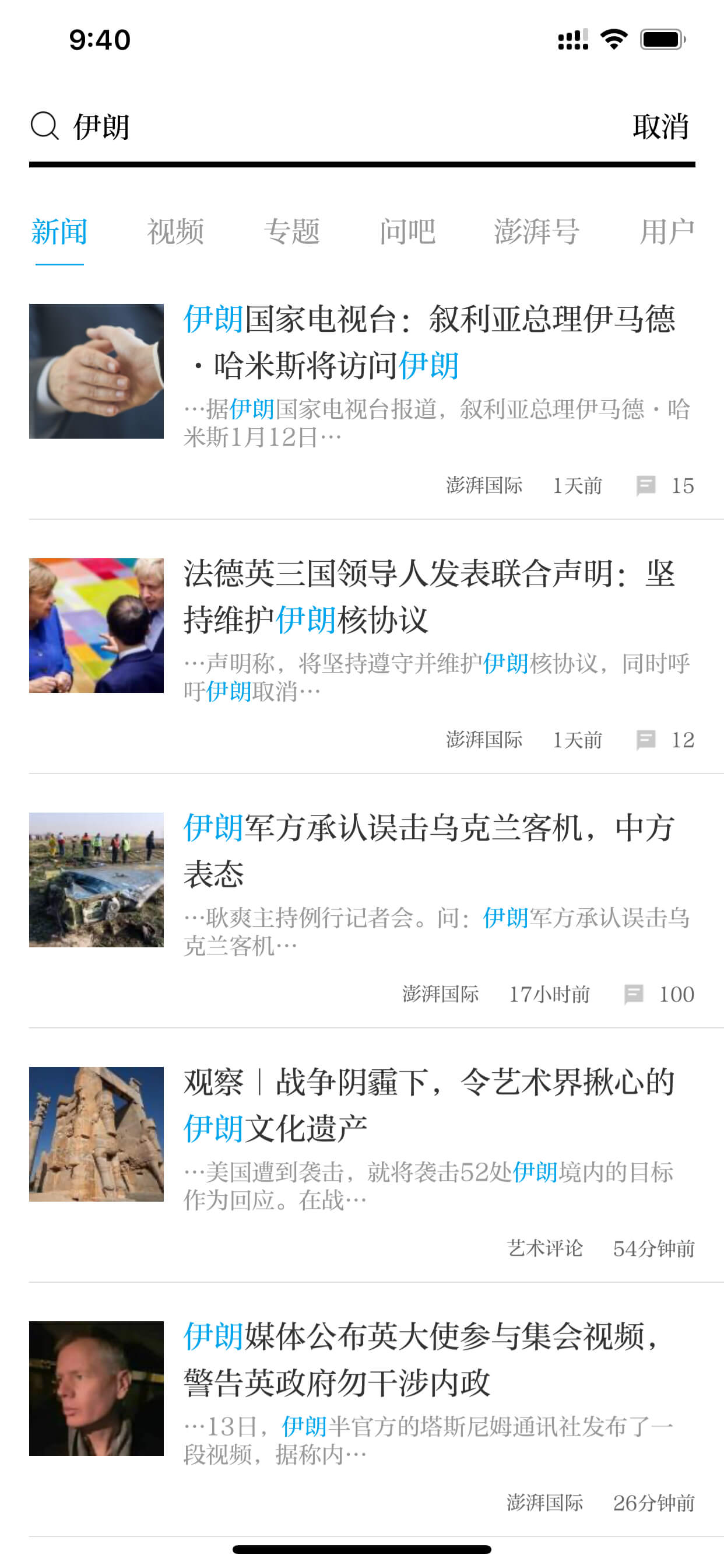Switch to the 专题 tab
This screenshot has height=1568, width=724.
tap(291, 232)
